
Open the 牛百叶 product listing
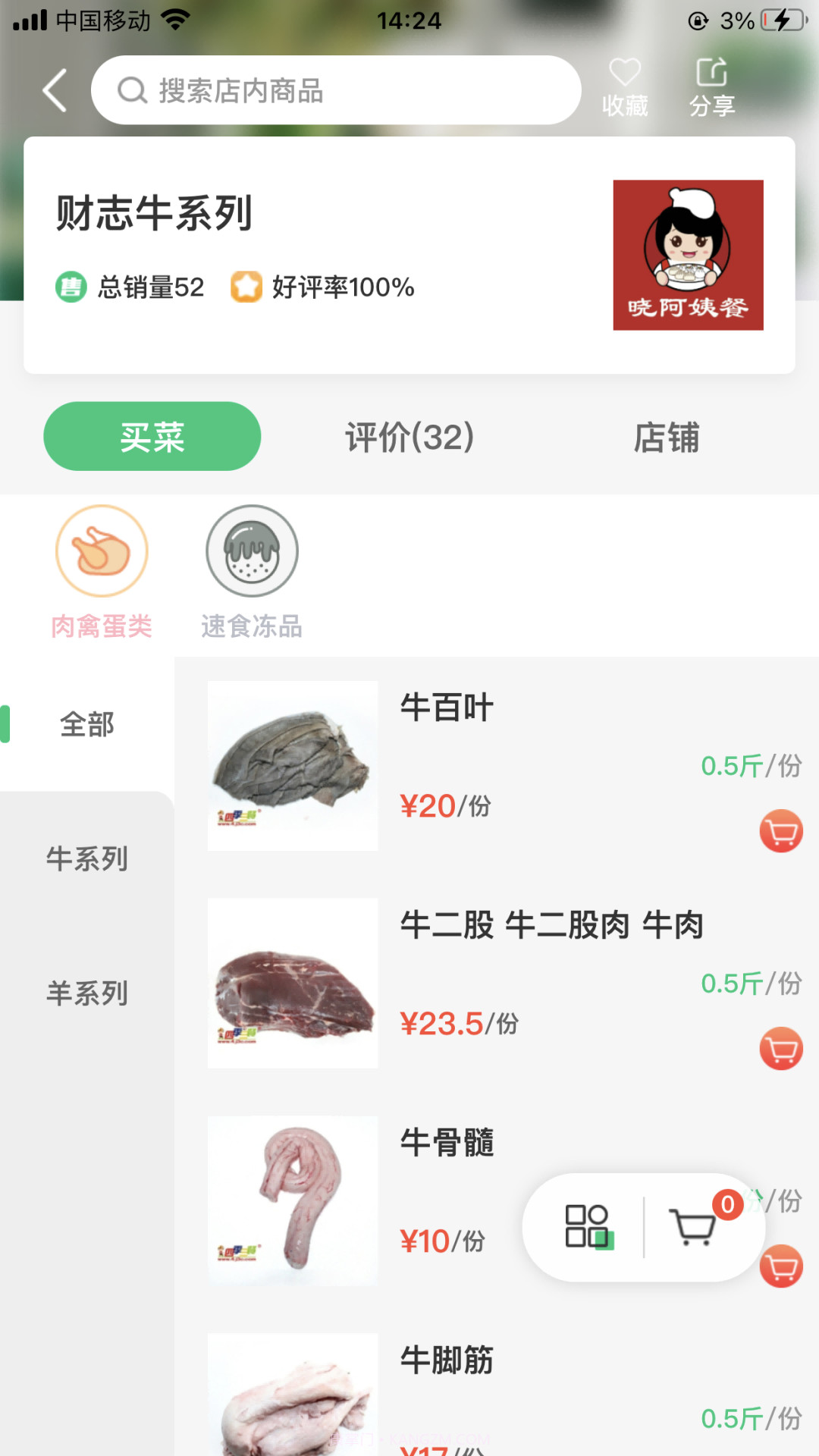point(446,707)
